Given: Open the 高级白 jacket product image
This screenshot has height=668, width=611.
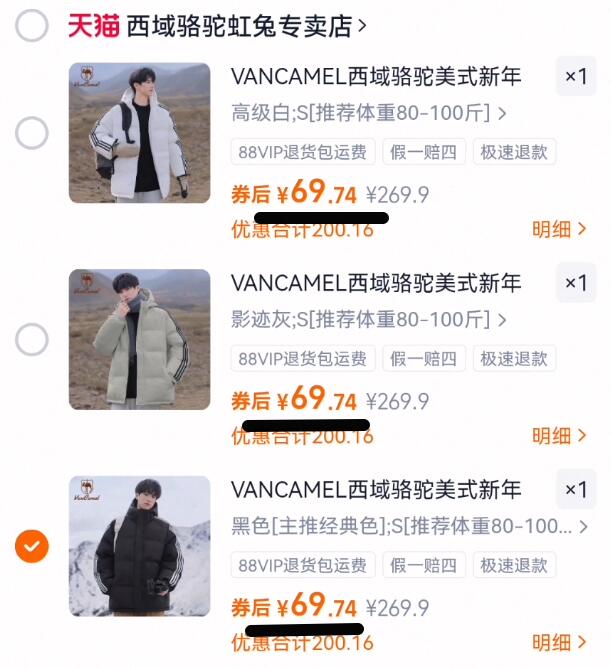Looking at the screenshot, I should [x=139, y=132].
